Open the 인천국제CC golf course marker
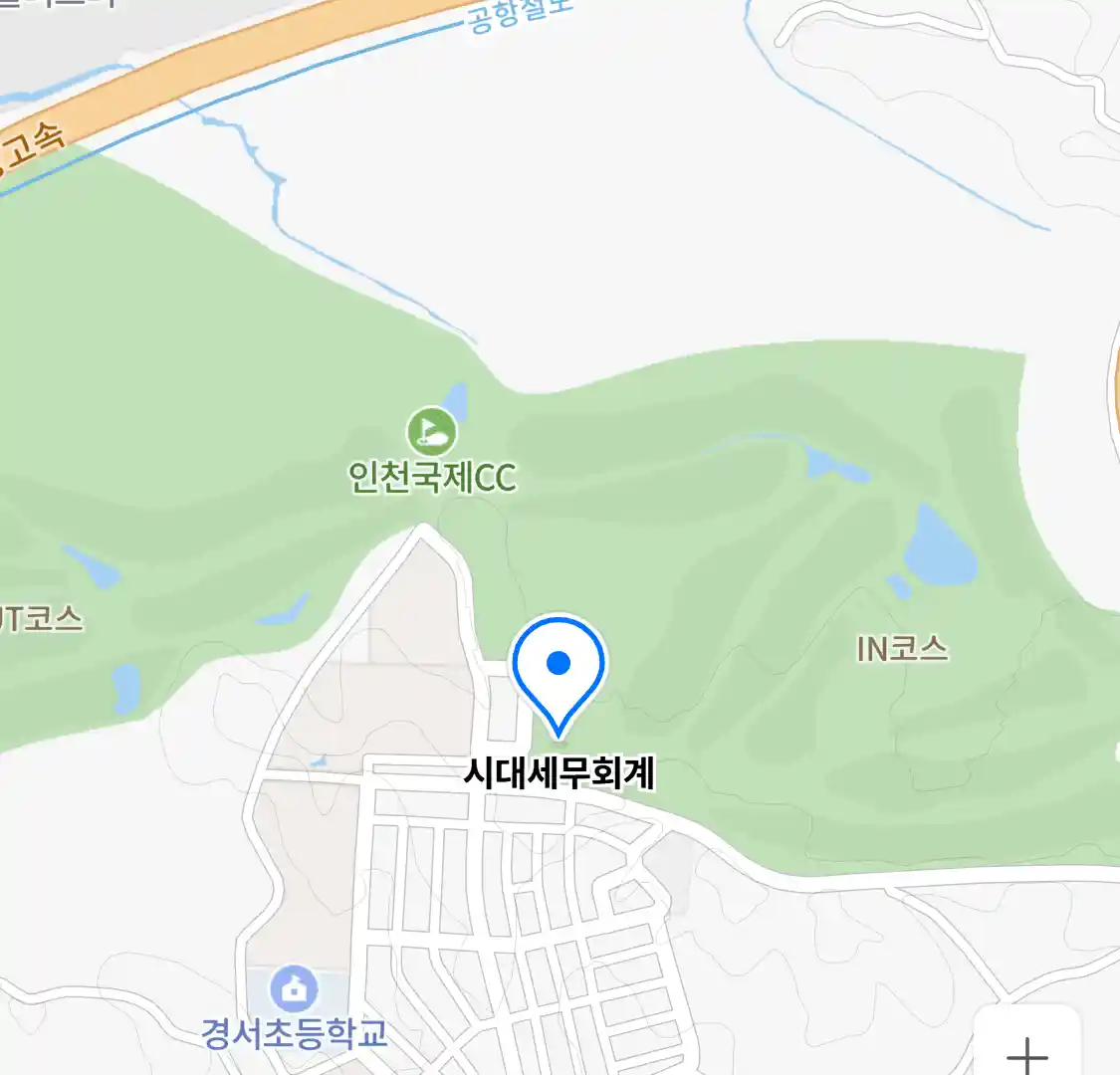The height and width of the screenshot is (1075, 1120). (x=431, y=432)
